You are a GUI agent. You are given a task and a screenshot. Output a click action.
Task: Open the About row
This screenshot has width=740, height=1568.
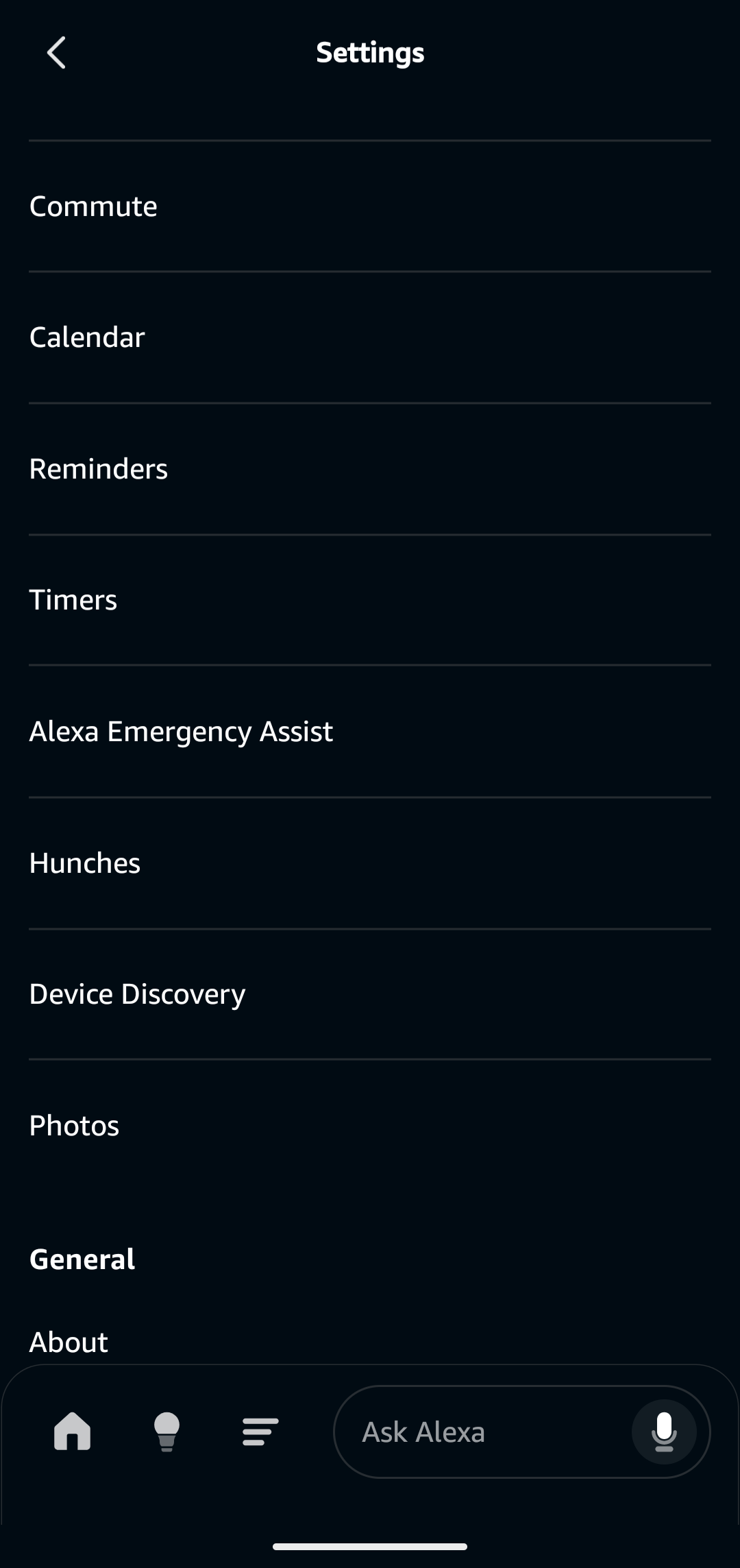pyautogui.click(x=370, y=1342)
